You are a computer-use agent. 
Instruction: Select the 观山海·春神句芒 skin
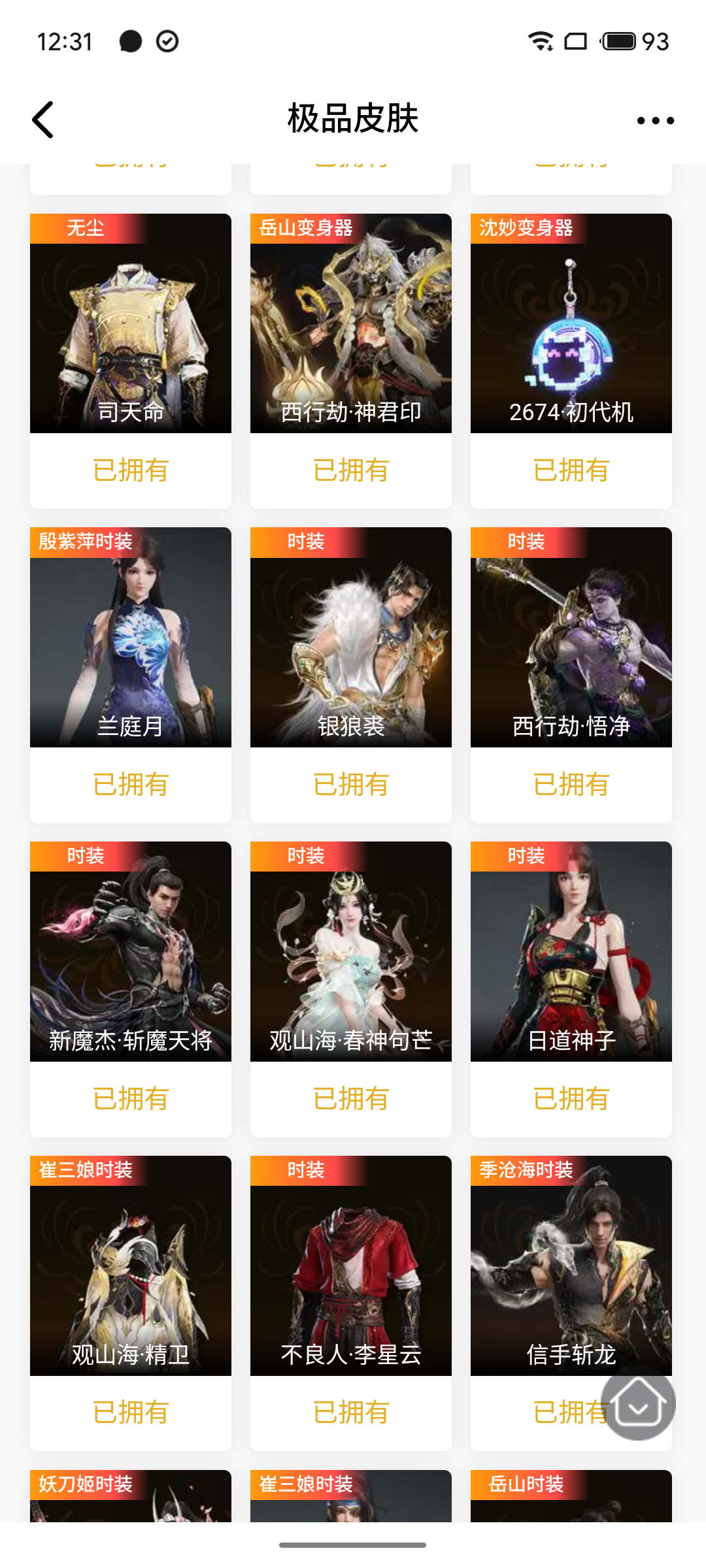[x=351, y=952]
